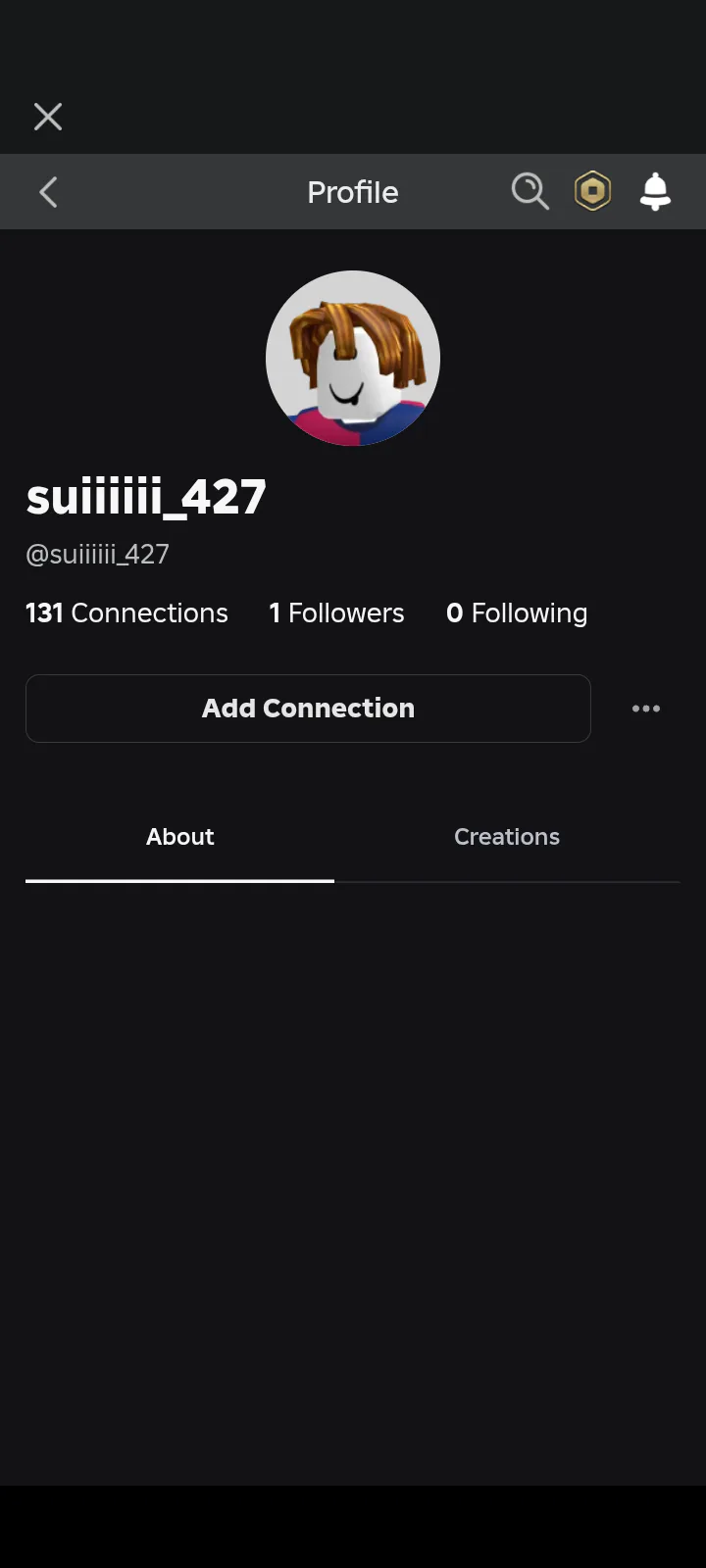
Task: Tap the Add Connection button
Action: click(x=308, y=709)
